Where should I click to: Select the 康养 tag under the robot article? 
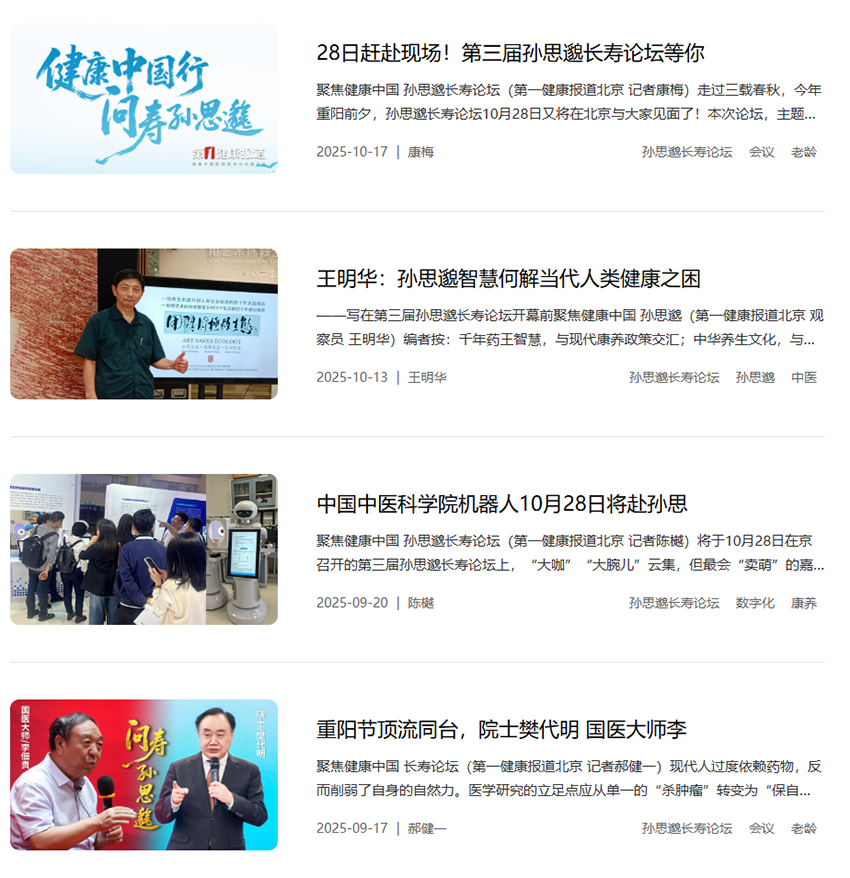point(804,603)
